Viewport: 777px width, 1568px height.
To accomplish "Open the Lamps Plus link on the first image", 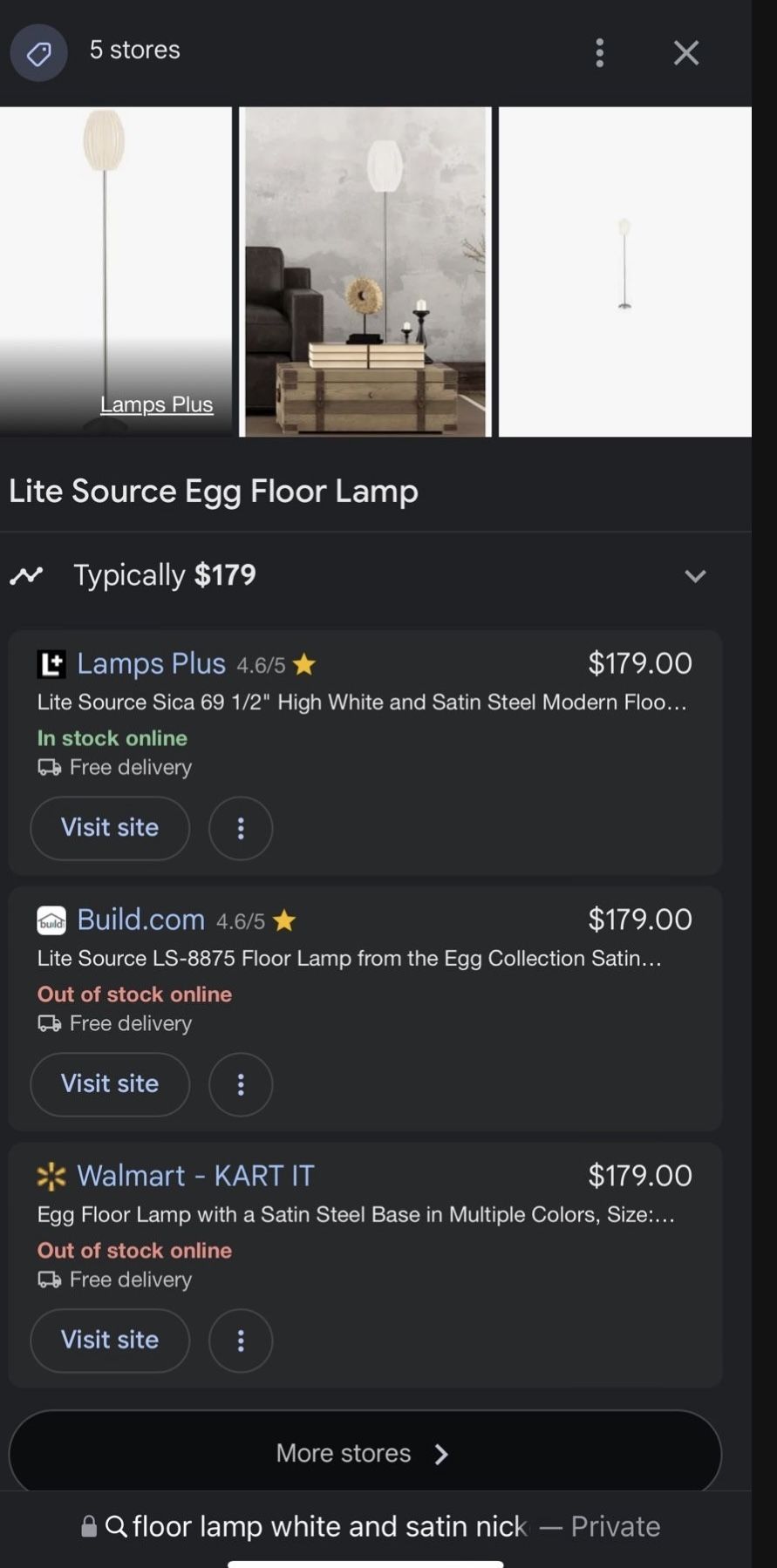I will [156, 404].
